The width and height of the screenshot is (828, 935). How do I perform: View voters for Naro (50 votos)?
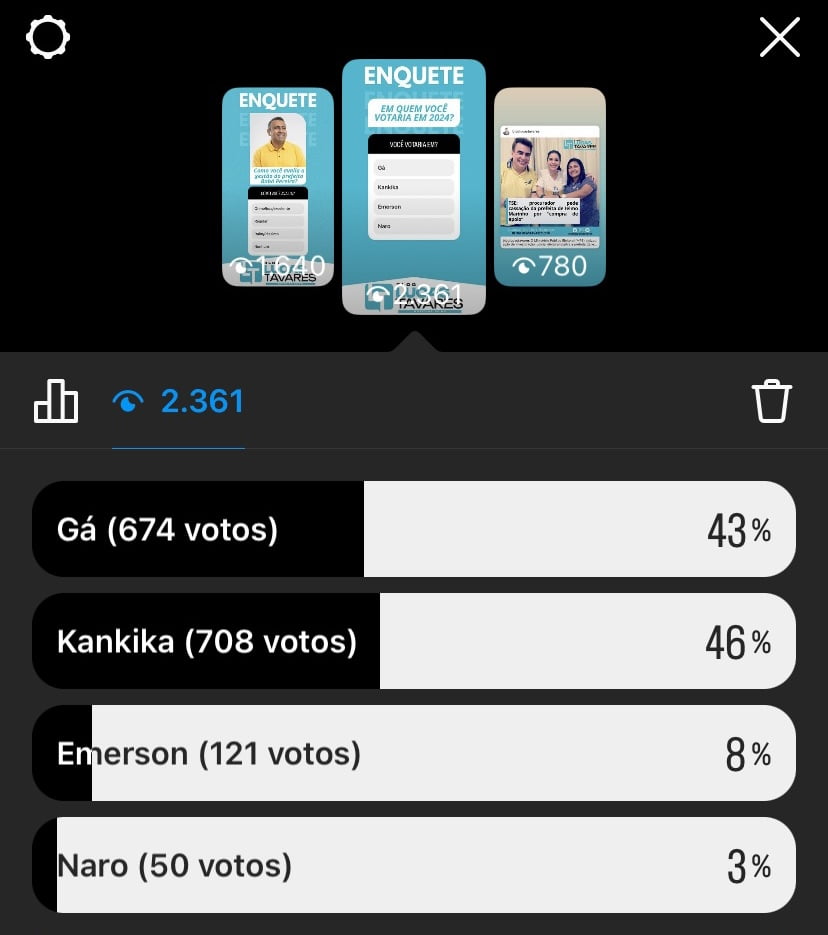click(414, 865)
